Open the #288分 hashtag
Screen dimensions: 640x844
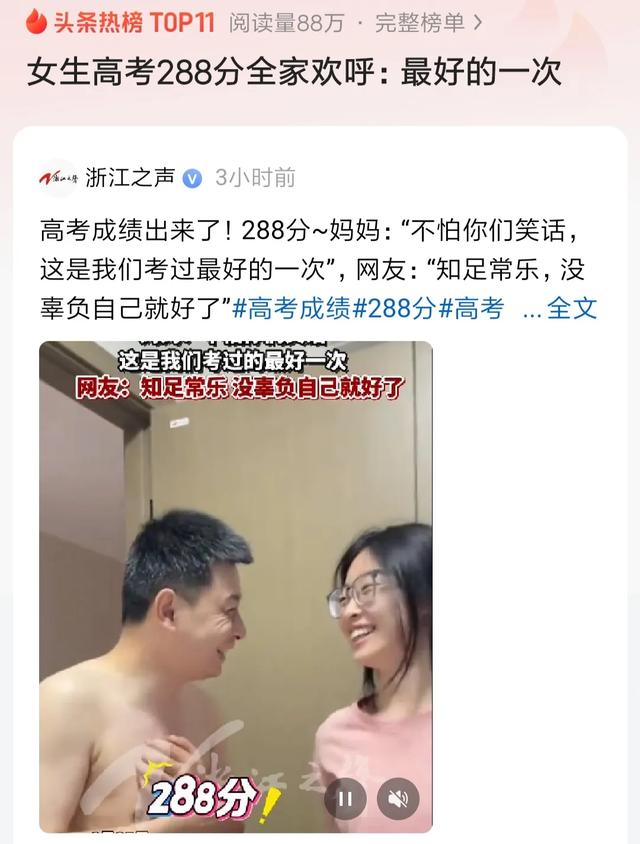click(x=393, y=308)
